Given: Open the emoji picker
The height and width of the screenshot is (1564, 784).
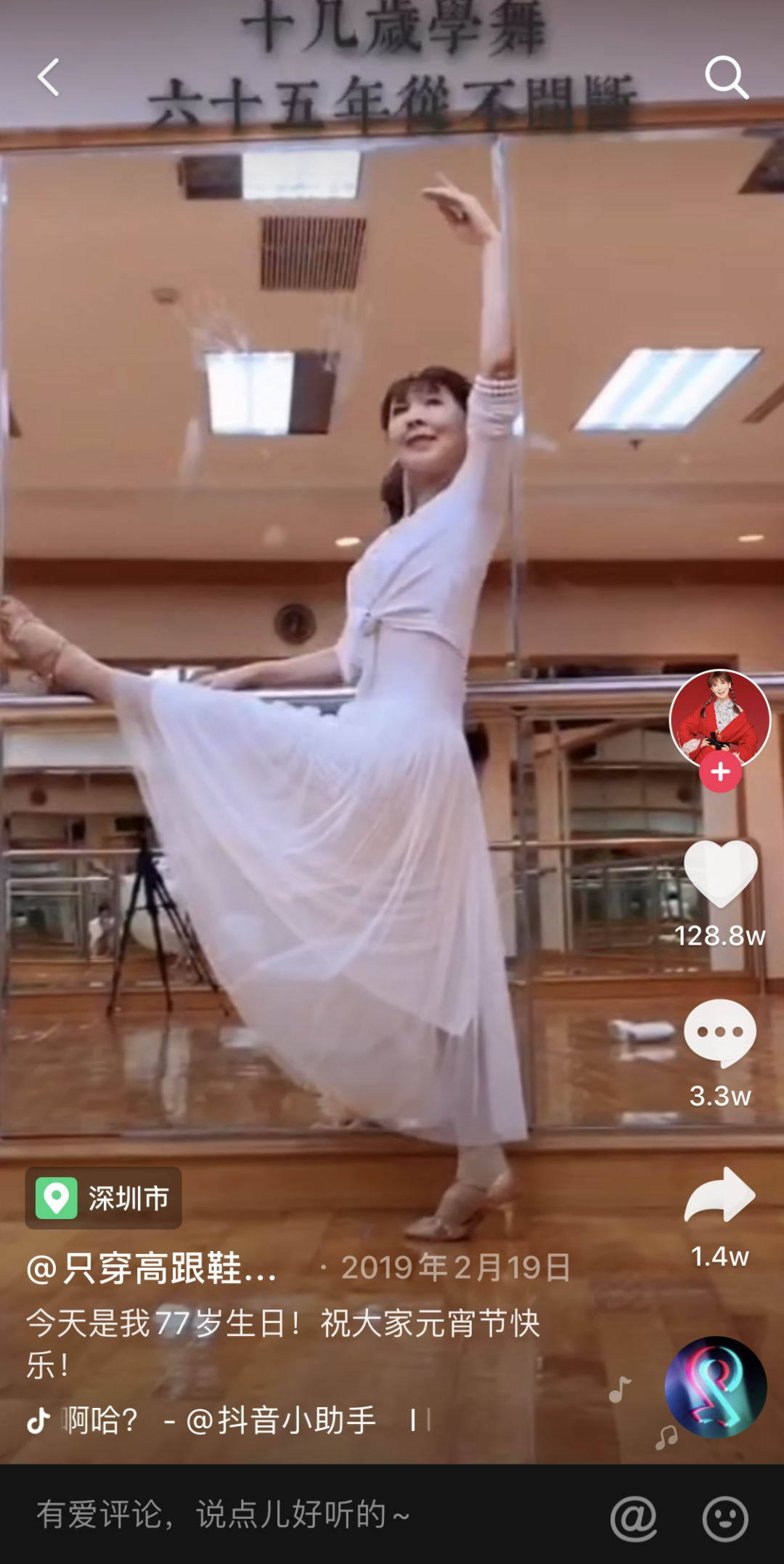Looking at the screenshot, I should (725, 1518).
